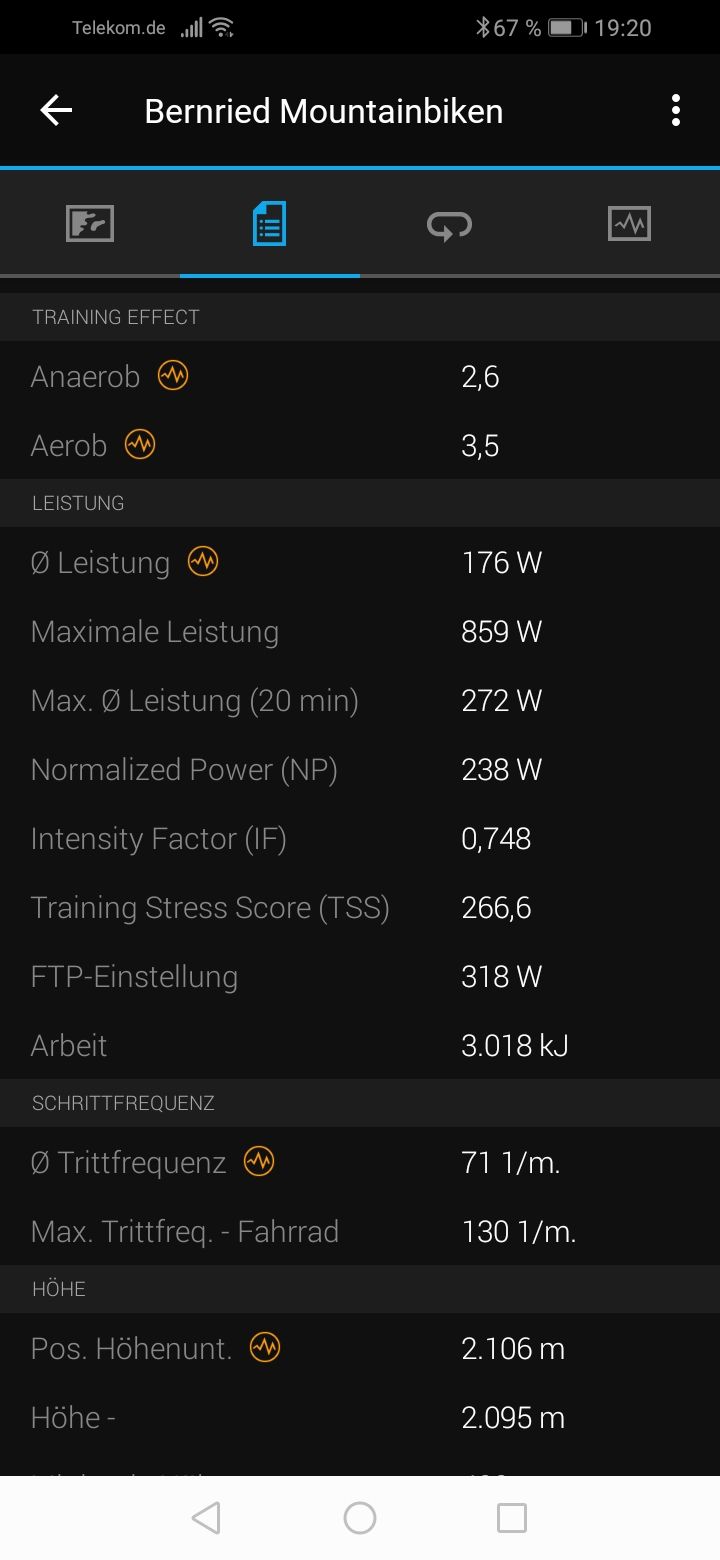Select the statistics details tab

[269, 223]
